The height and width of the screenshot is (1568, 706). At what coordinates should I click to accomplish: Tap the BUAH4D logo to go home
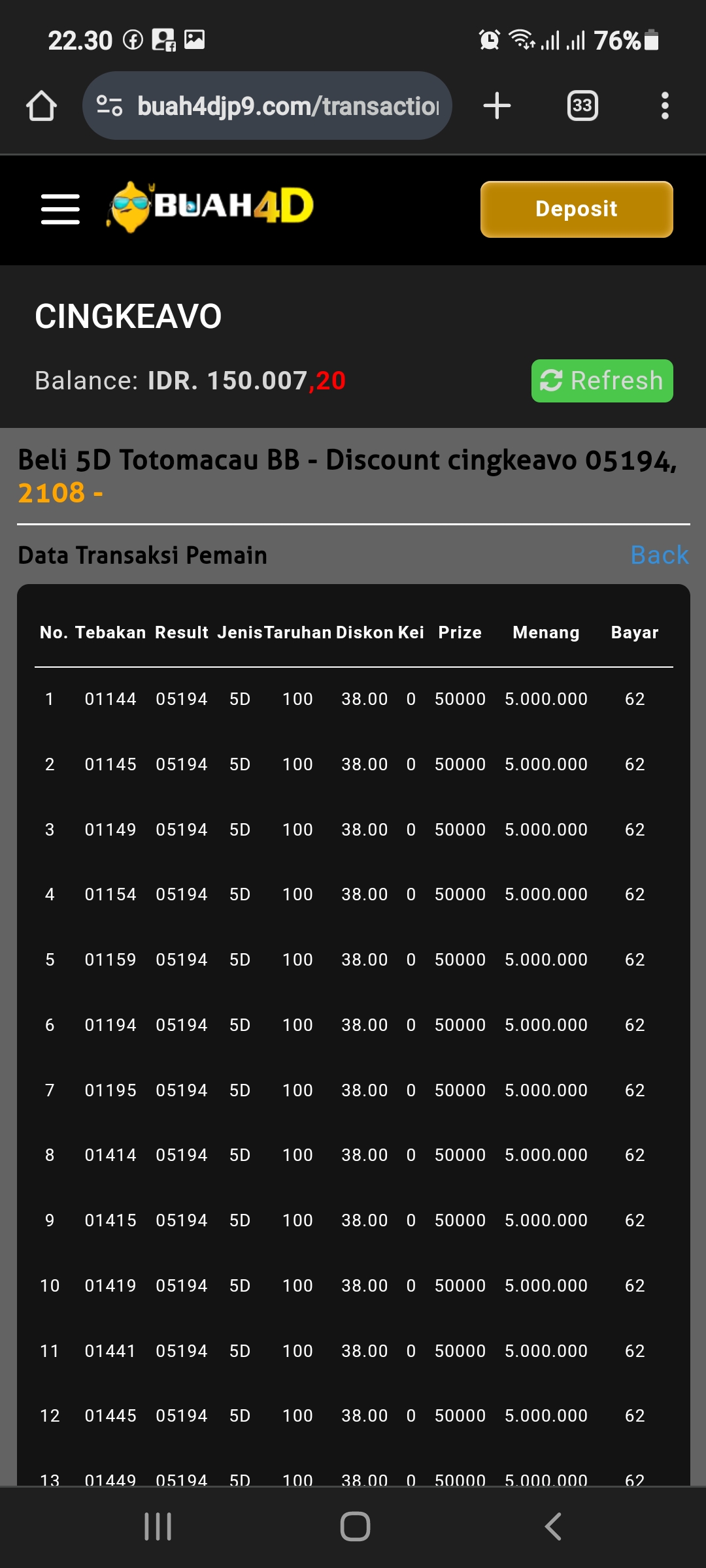click(x=210, y=207)
